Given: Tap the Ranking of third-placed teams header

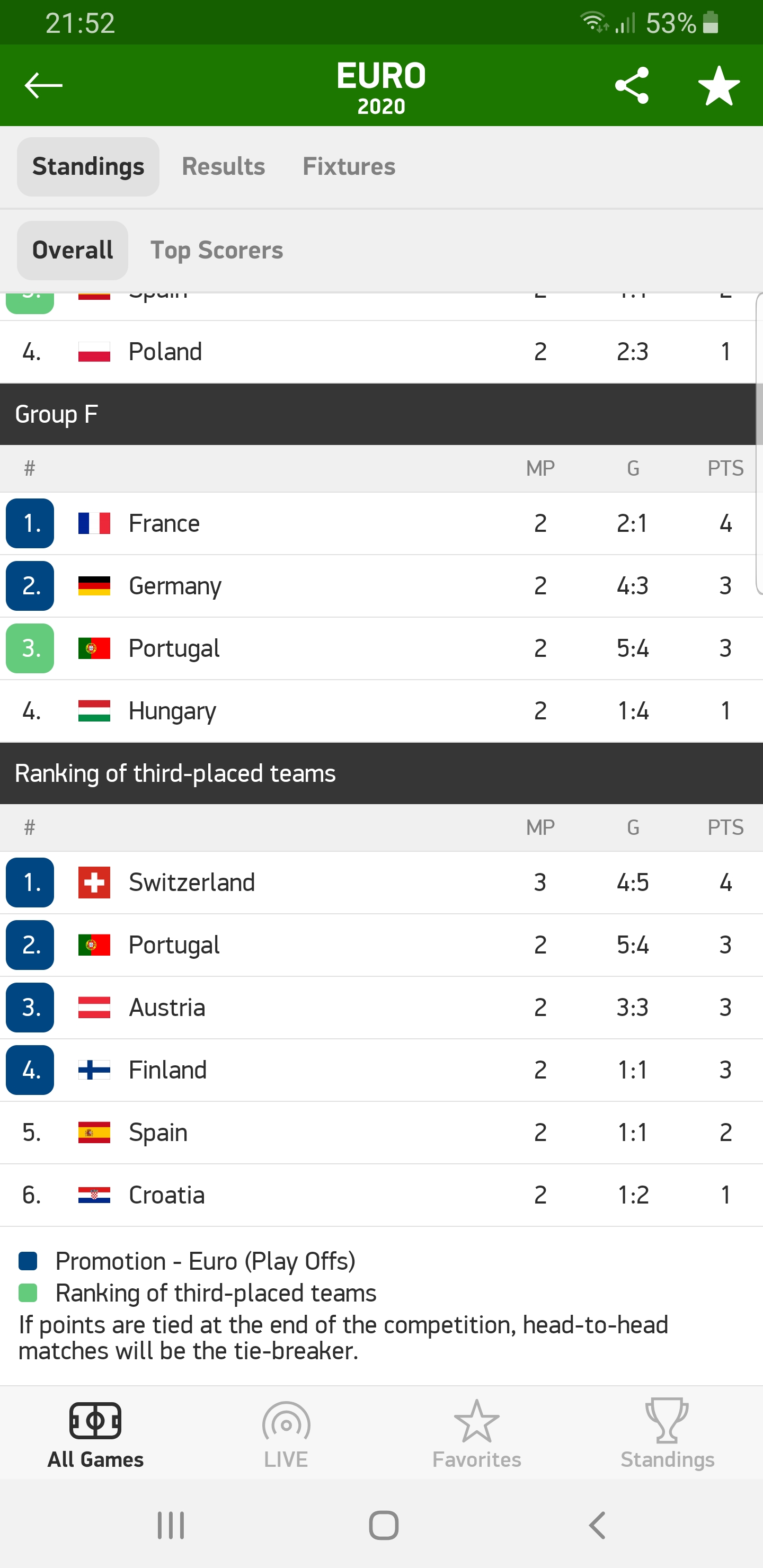Looking at the screenshot, I should pyautogui.click(x=381, y=773).
